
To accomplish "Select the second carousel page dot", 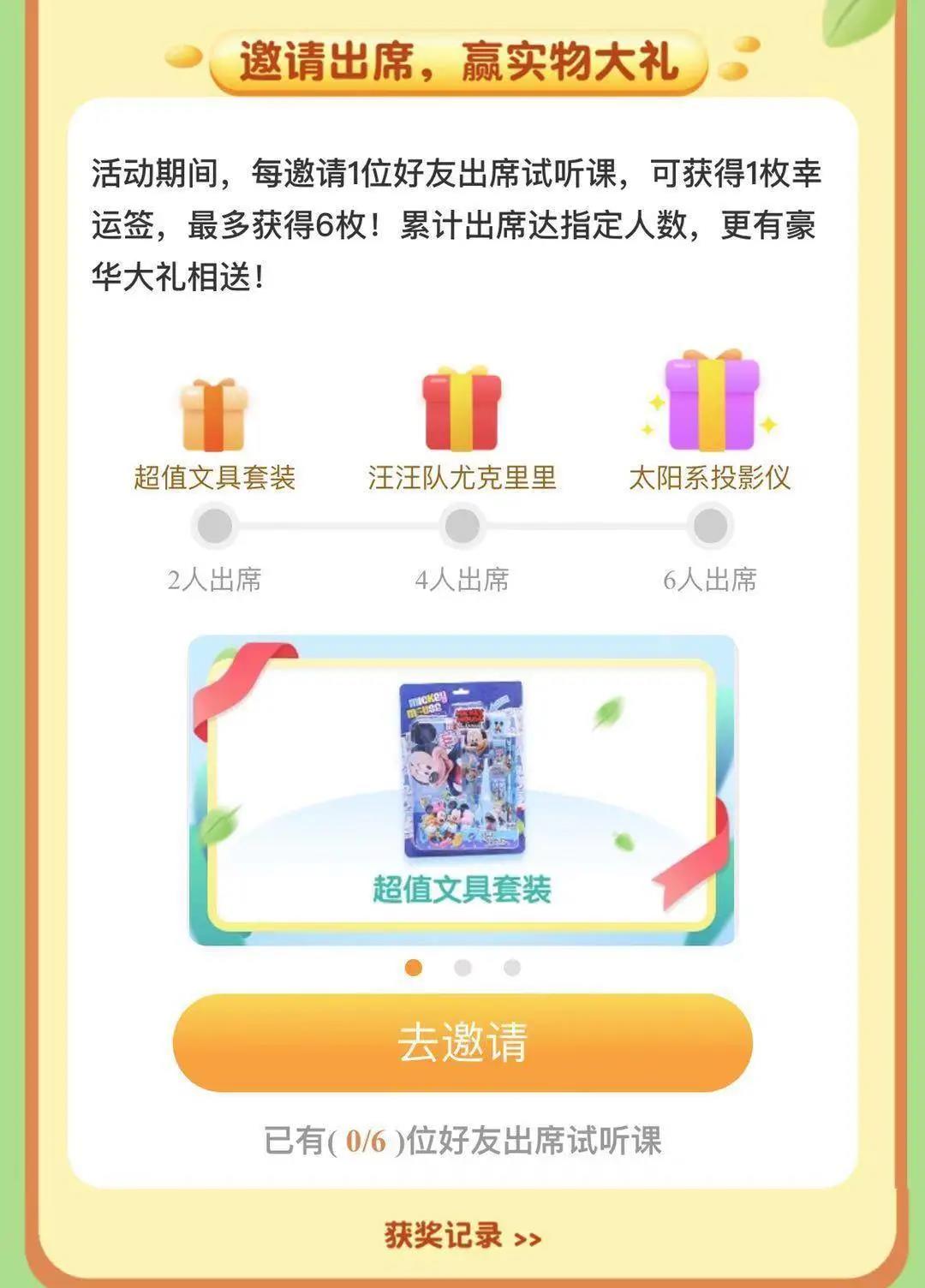I will [462, 968].
